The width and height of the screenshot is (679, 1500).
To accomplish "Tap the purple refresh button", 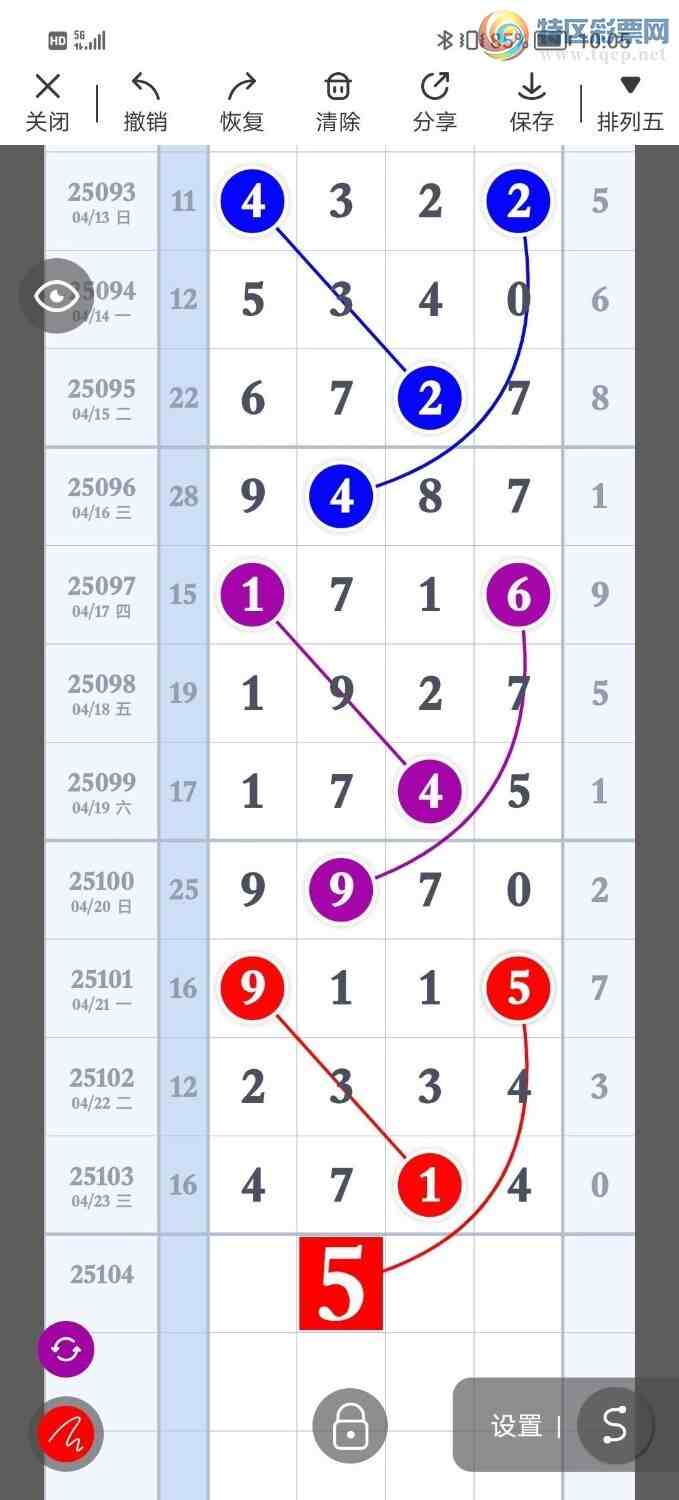I will click(66, 1350).
